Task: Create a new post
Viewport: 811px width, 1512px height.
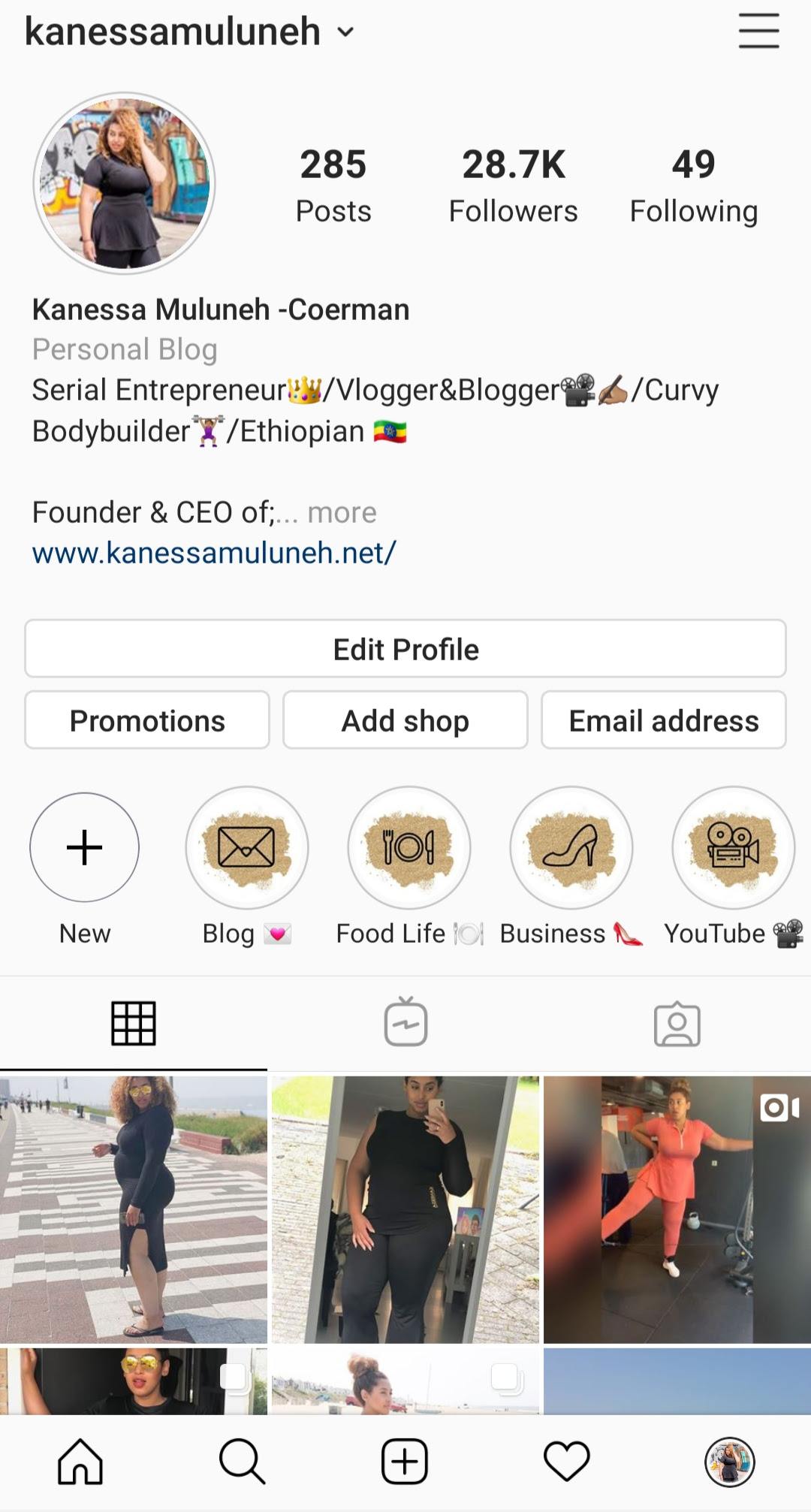Action: (405, 1462)
